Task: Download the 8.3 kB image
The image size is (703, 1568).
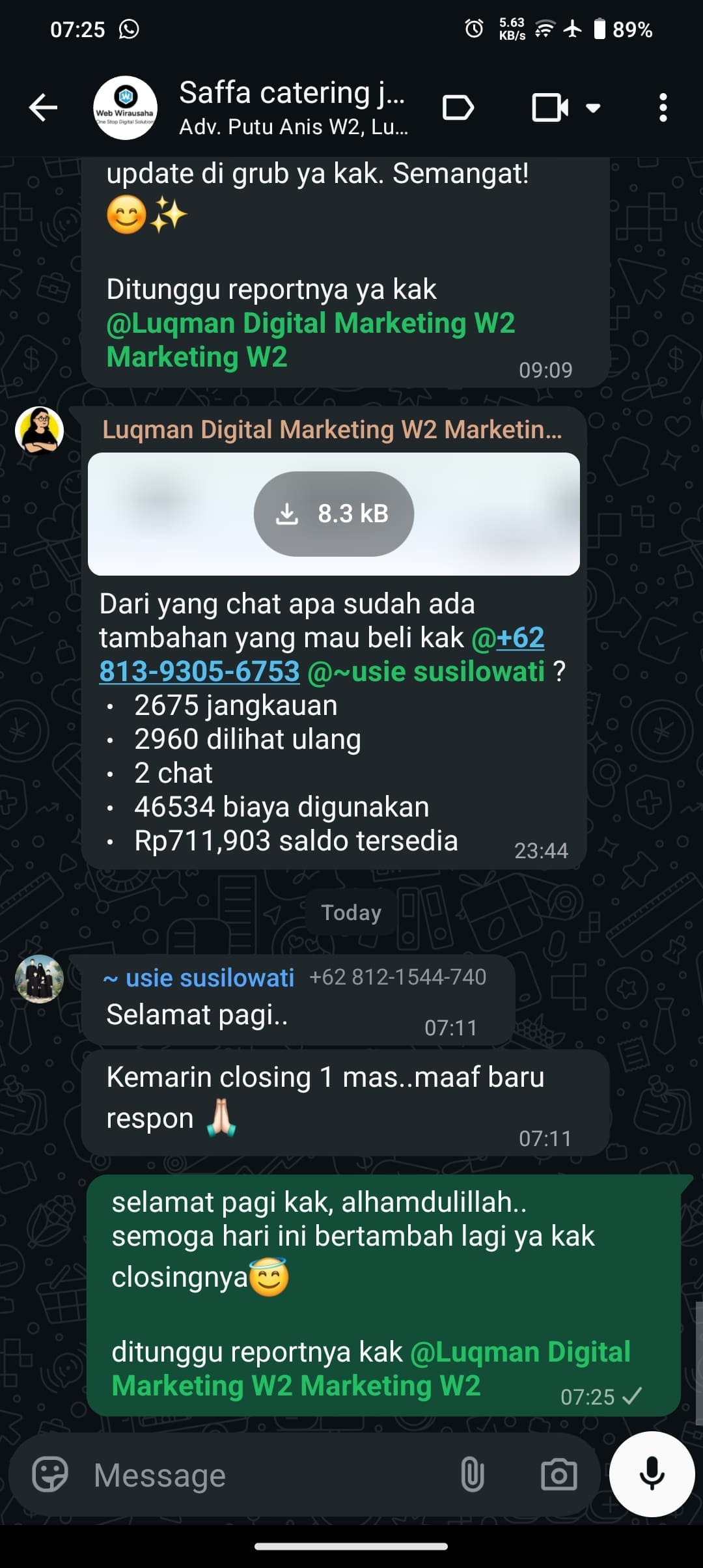Action: pyautogui.click(x=333, y=514)
